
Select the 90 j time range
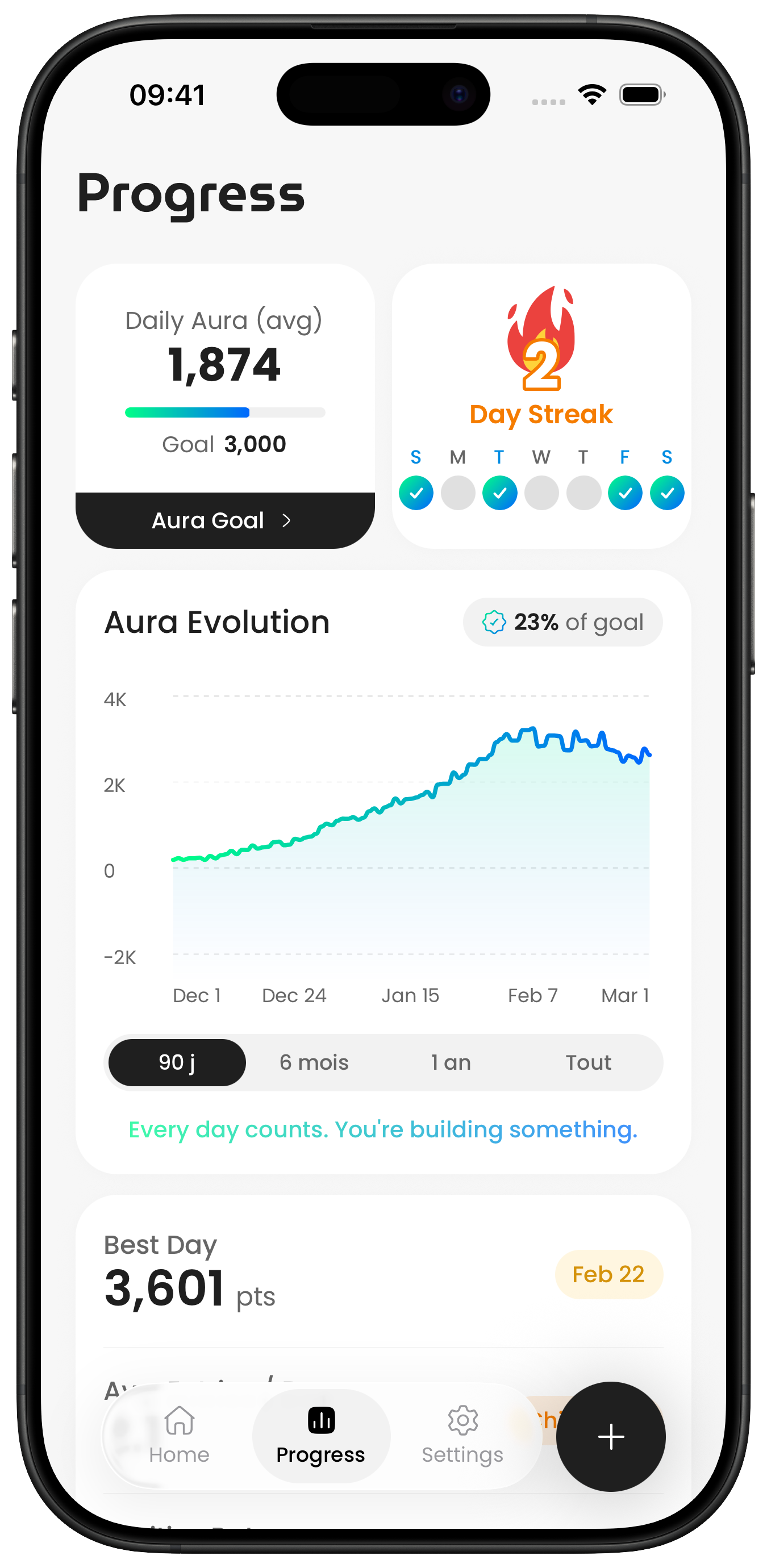point(177,1062)
